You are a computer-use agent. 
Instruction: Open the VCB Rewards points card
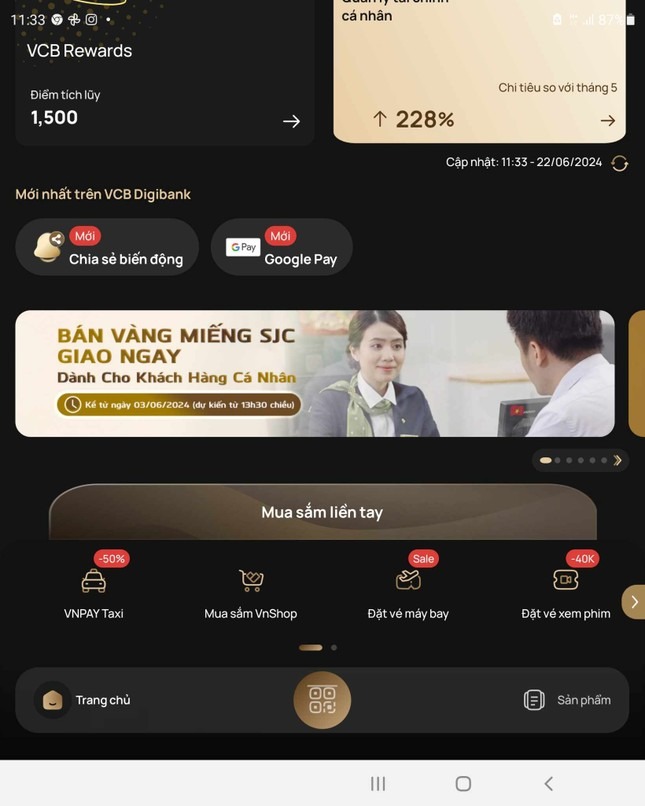(164, 85)
